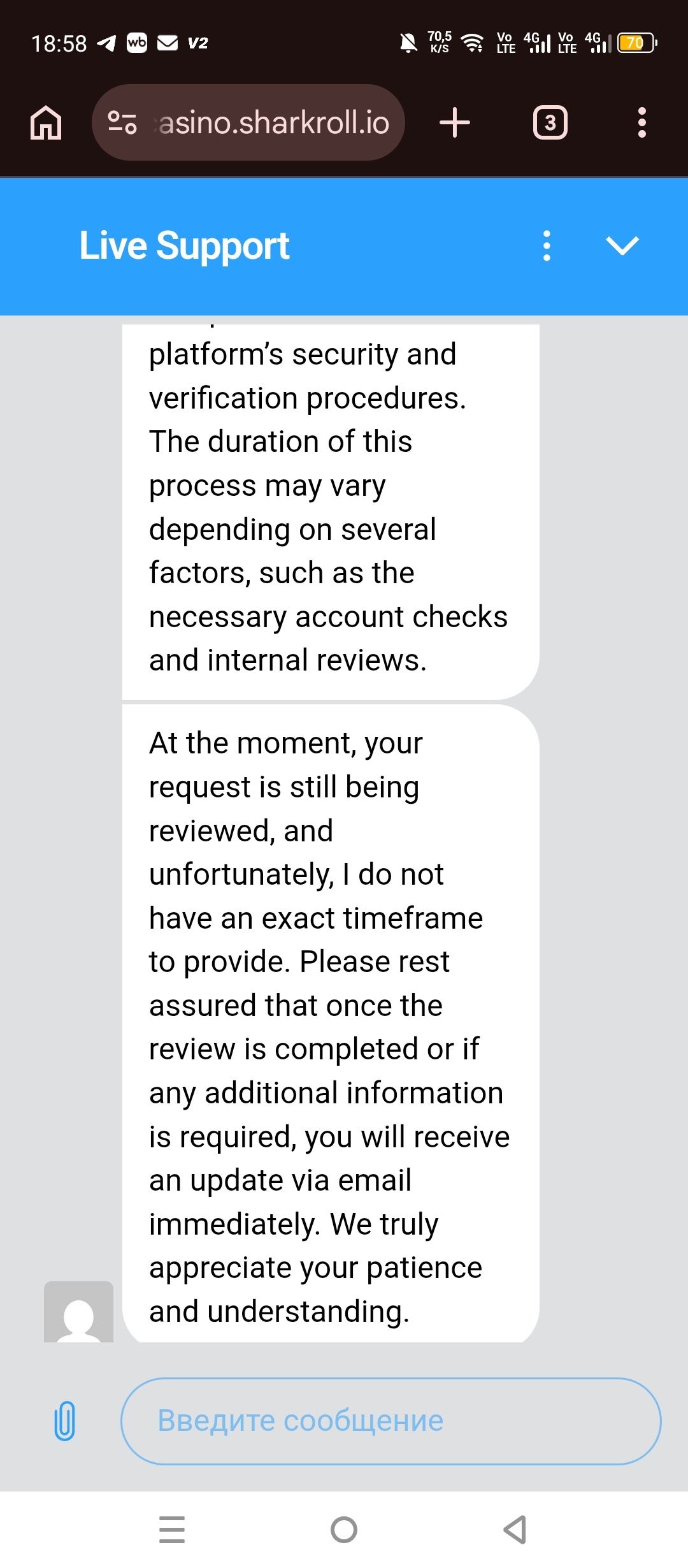
Task: Open the browser overflow menu
Action: [641, 122]
